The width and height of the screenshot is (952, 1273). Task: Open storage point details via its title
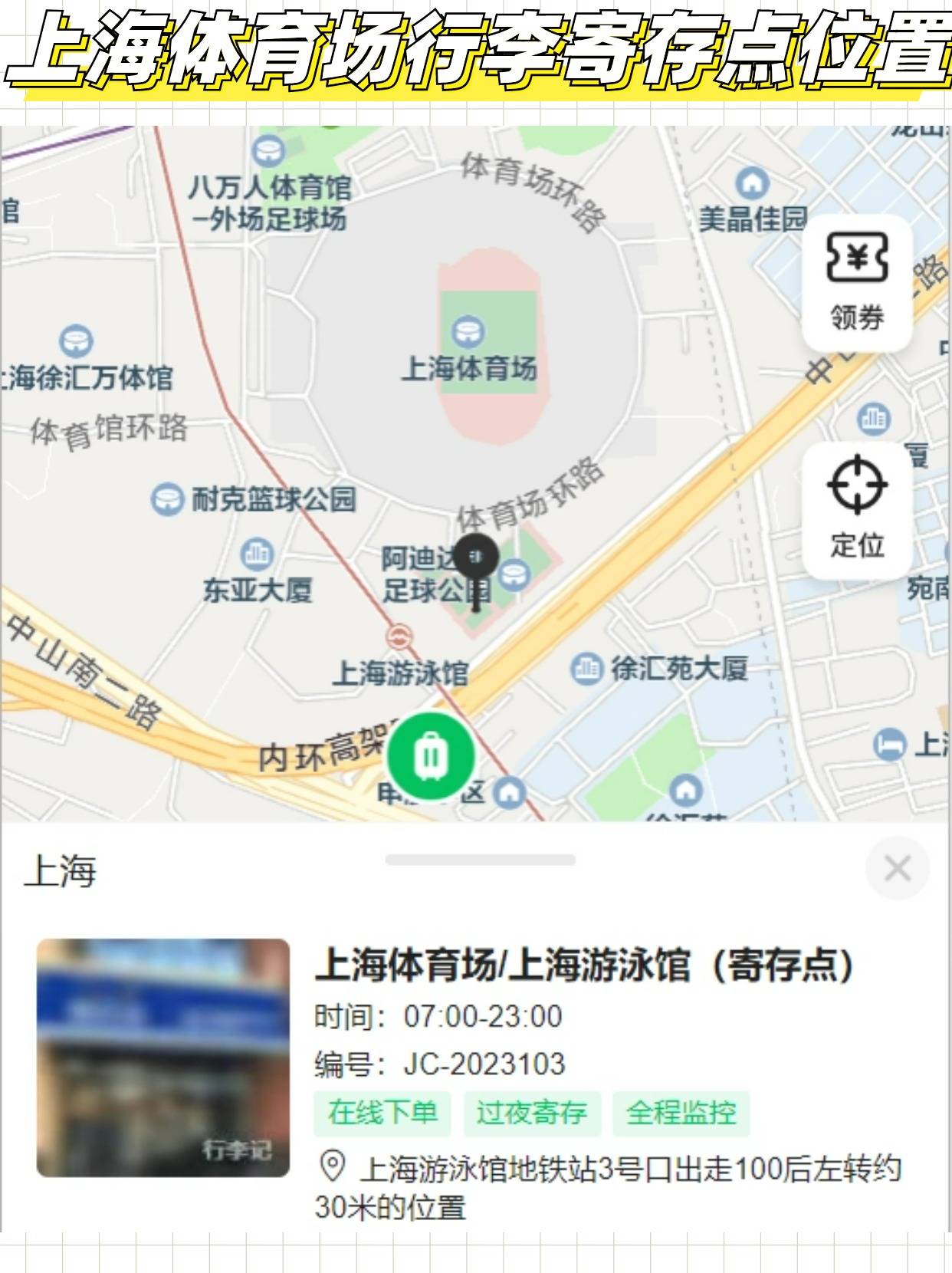pyautogui.click(x=586, y=969)
